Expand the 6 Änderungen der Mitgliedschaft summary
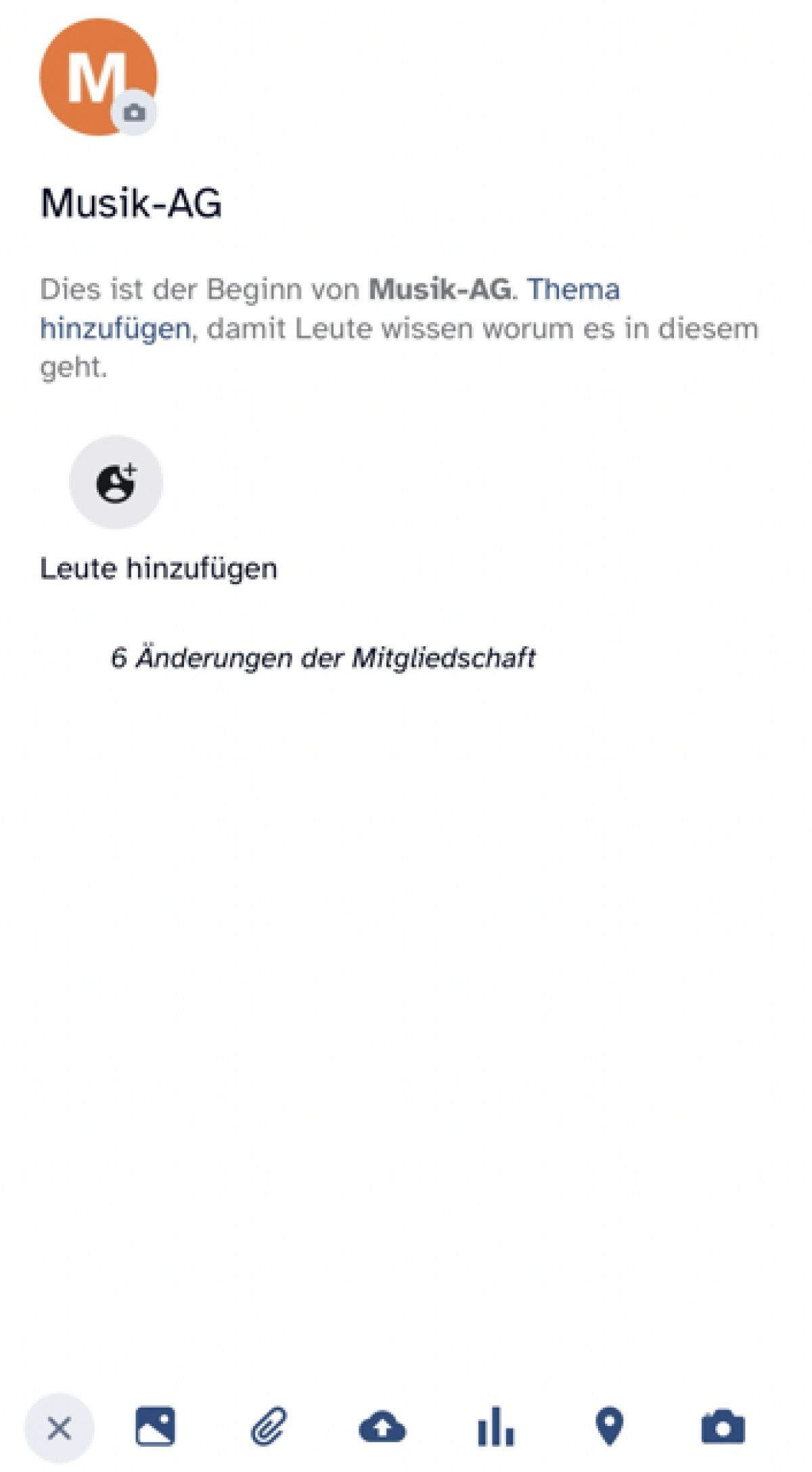812x1472 pixels. tap(323, 658)
